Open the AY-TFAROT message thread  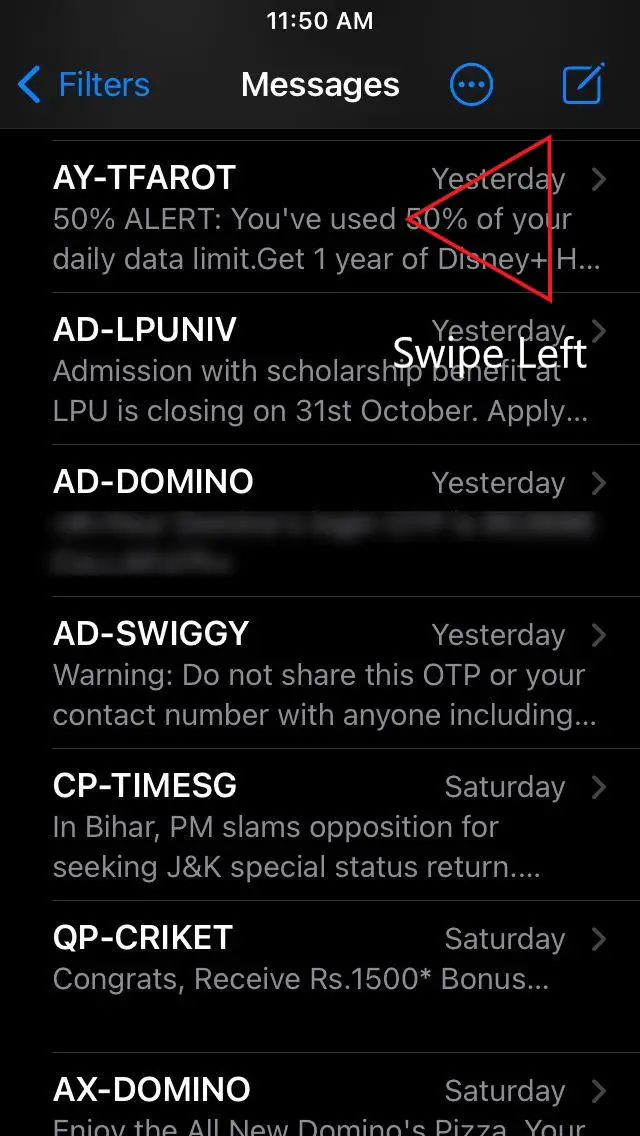320,217
